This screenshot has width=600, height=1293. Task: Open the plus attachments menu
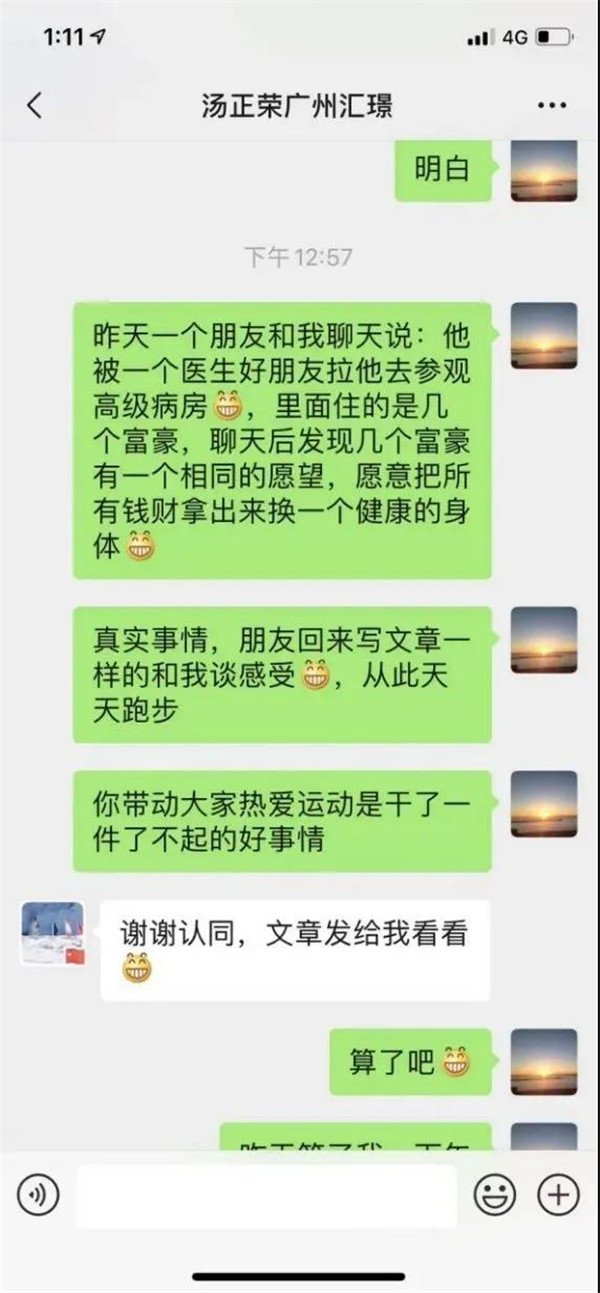pyautogui.click(x=558, y=1194)
